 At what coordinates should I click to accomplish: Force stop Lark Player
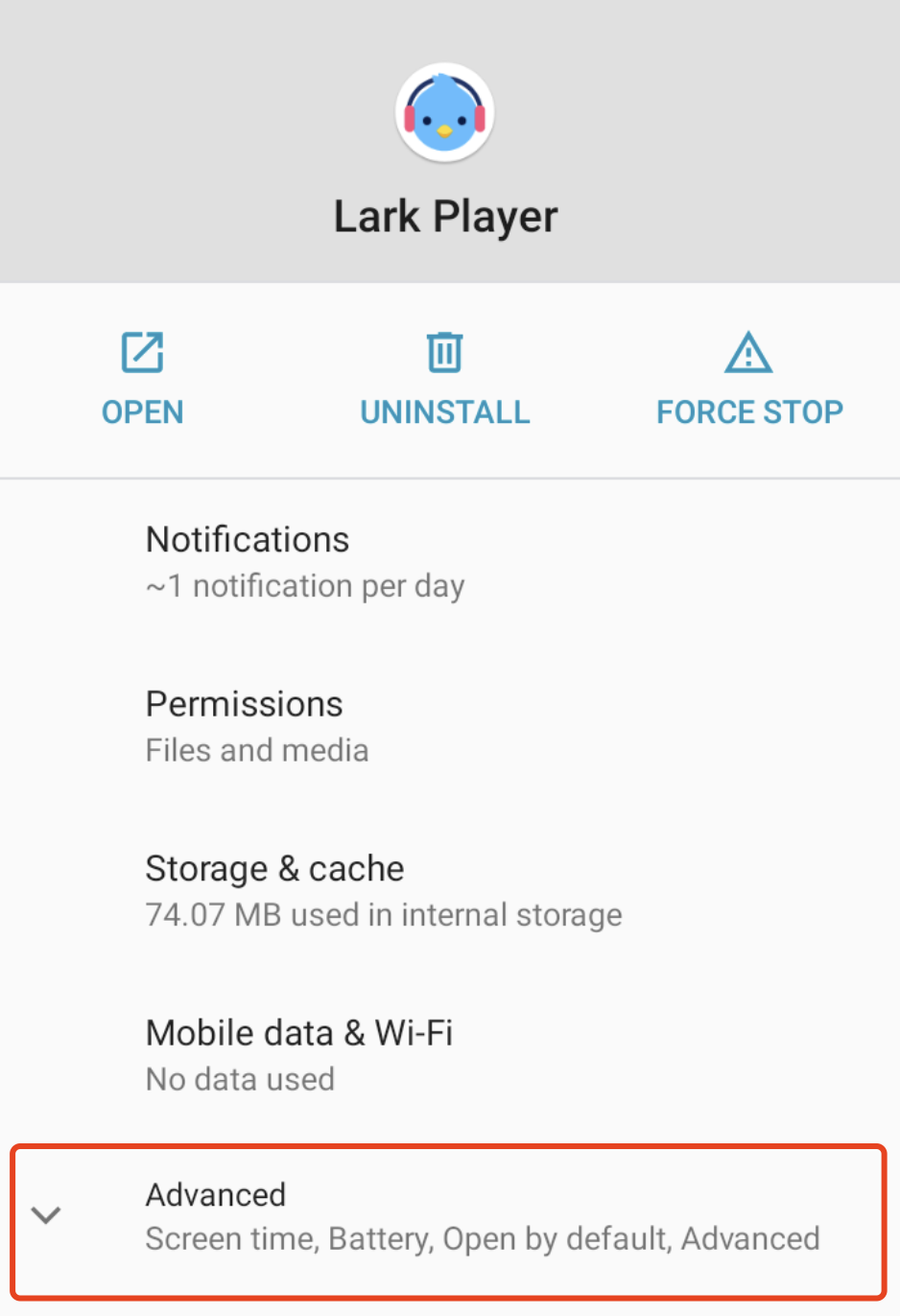pos(748,379)
